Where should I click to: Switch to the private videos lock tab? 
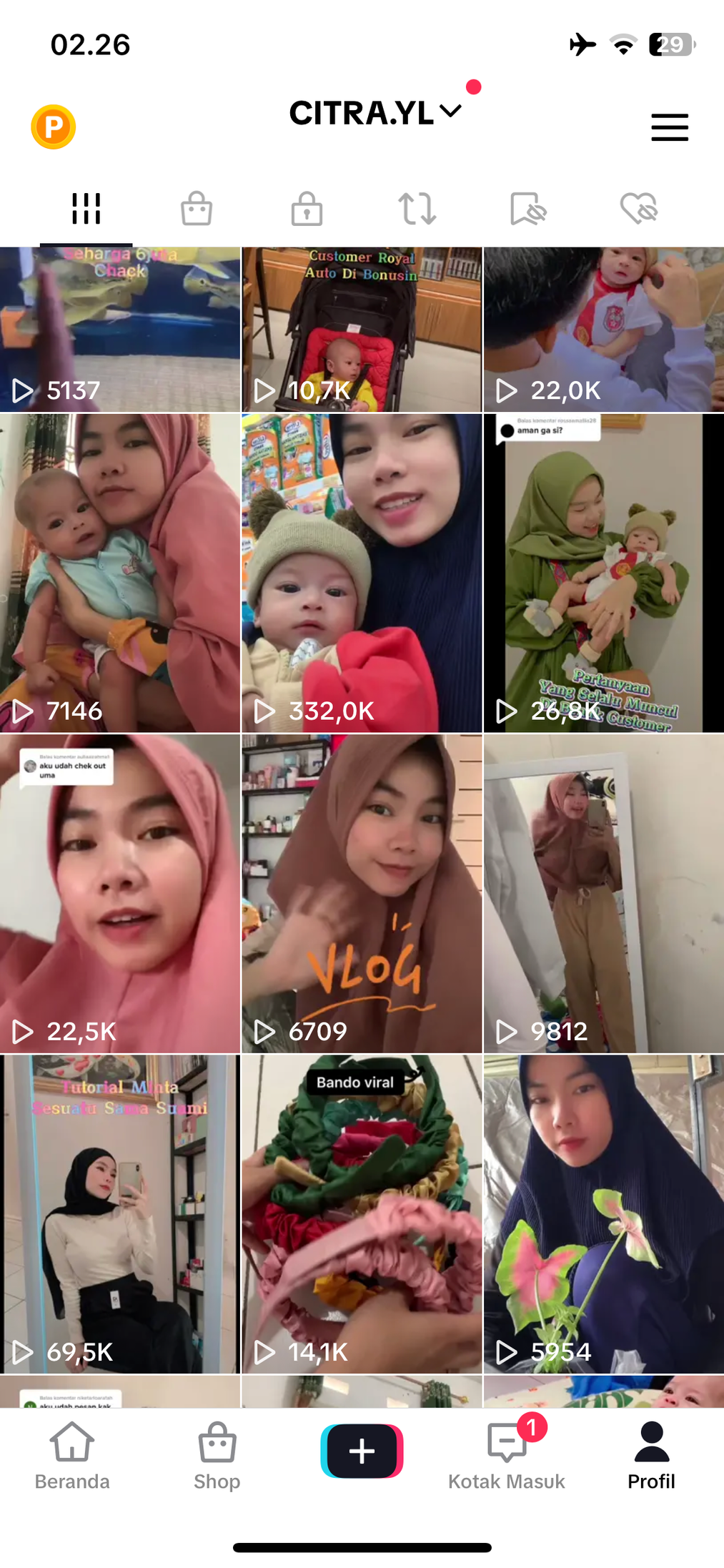coord(307,209)
